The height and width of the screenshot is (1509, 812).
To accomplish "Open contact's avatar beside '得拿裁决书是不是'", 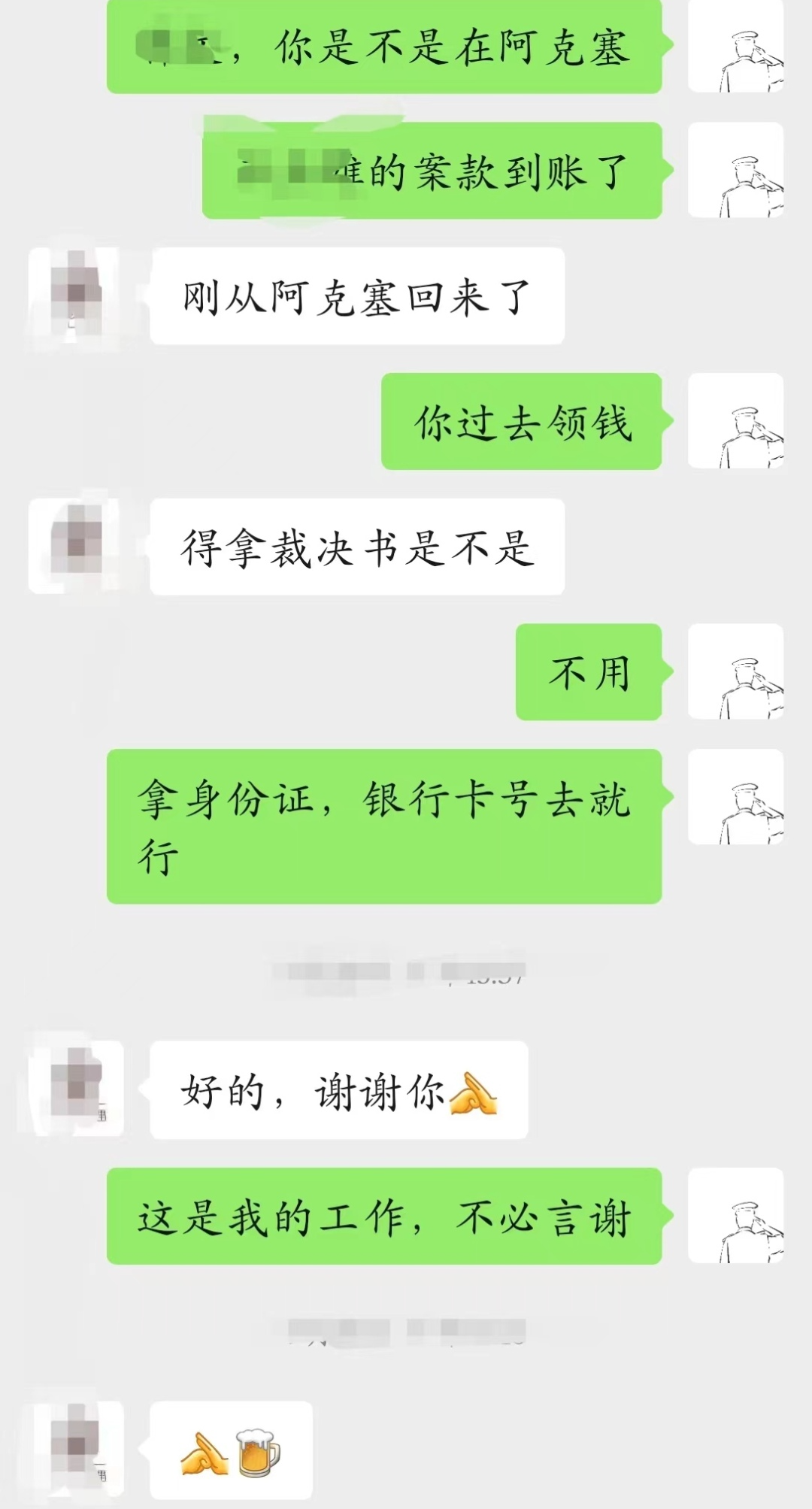I will (x=75, y=547).
